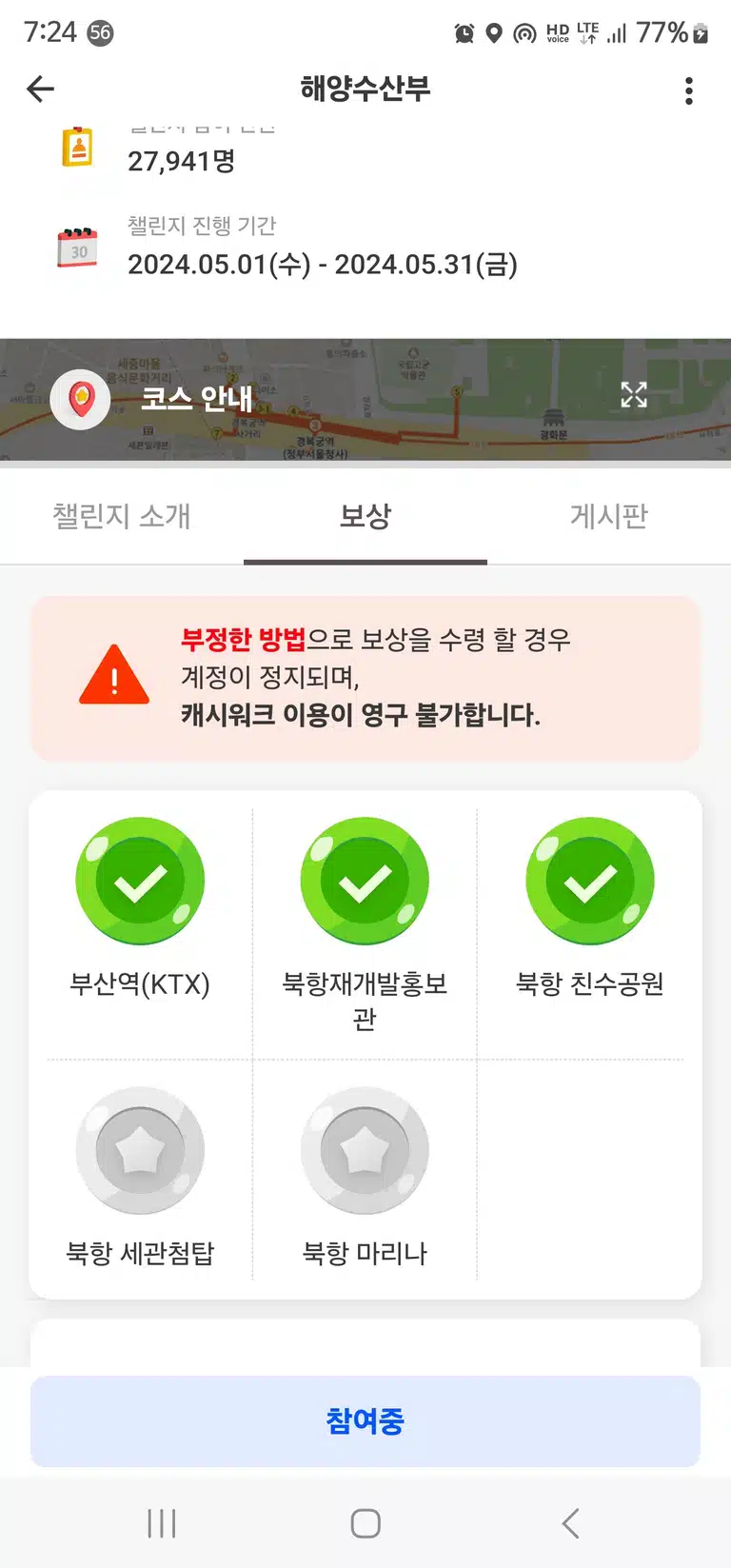Open recent apps from the navigation bar
This screenshot has width=731, height=1568.
[x=162, y=1523]
